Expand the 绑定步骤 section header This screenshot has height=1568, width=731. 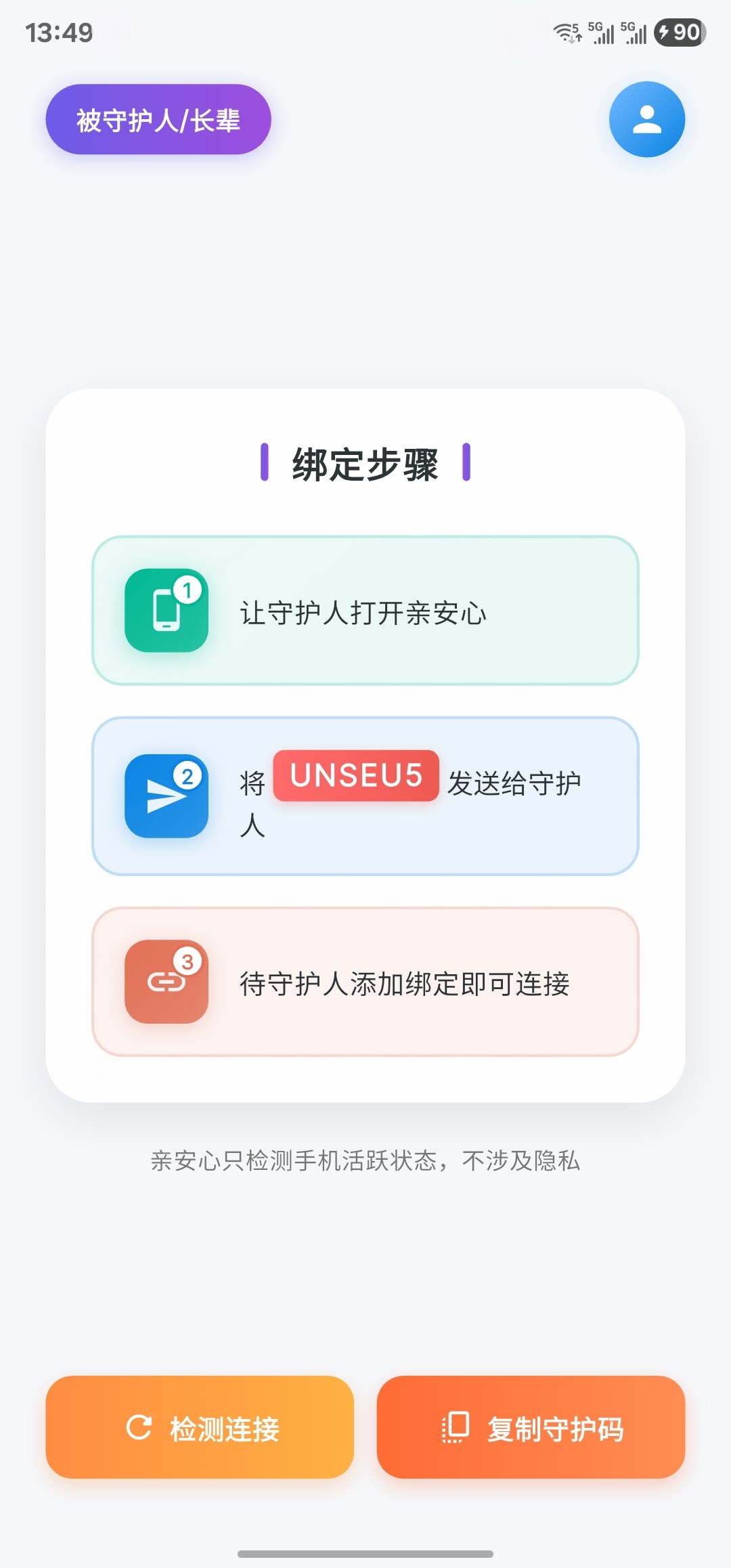pyautogui.click(x=365, y=464)
